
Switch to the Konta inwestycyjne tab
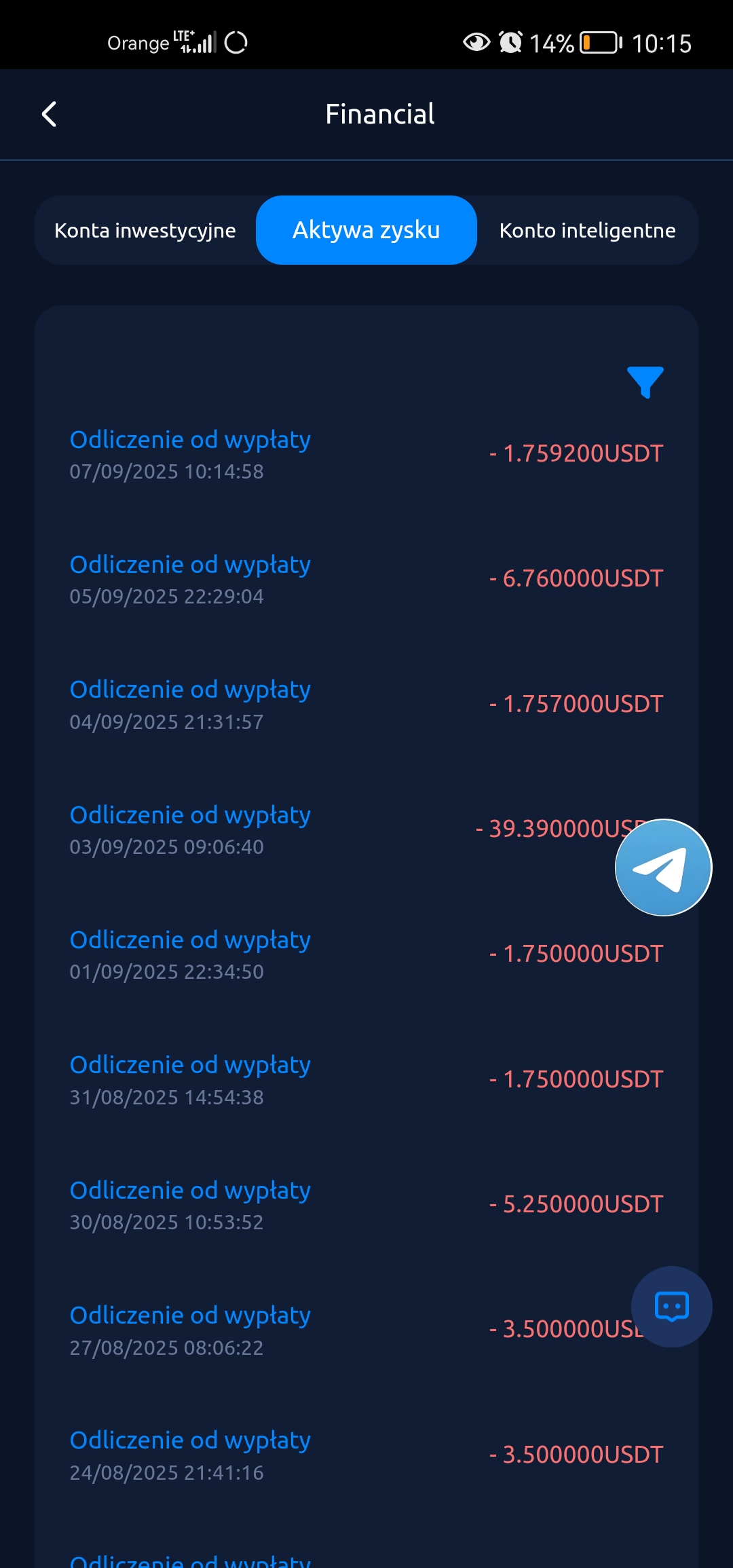[x=145, y=230]
